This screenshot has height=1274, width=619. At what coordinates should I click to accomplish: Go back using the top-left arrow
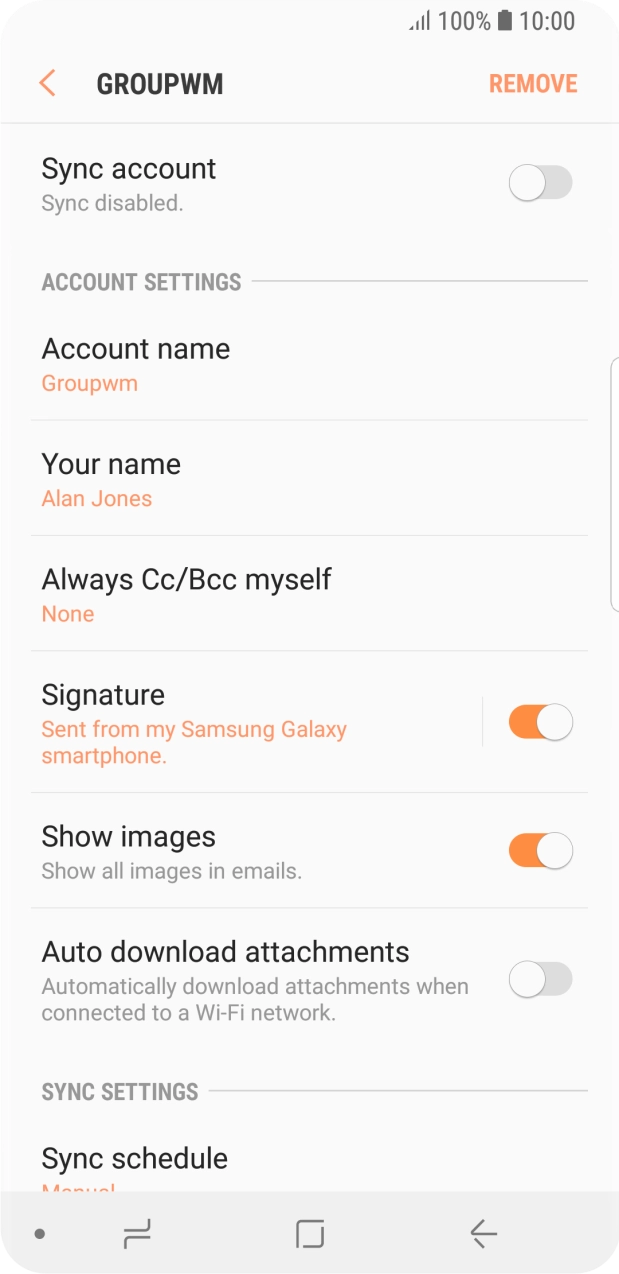tap(47, 83)
